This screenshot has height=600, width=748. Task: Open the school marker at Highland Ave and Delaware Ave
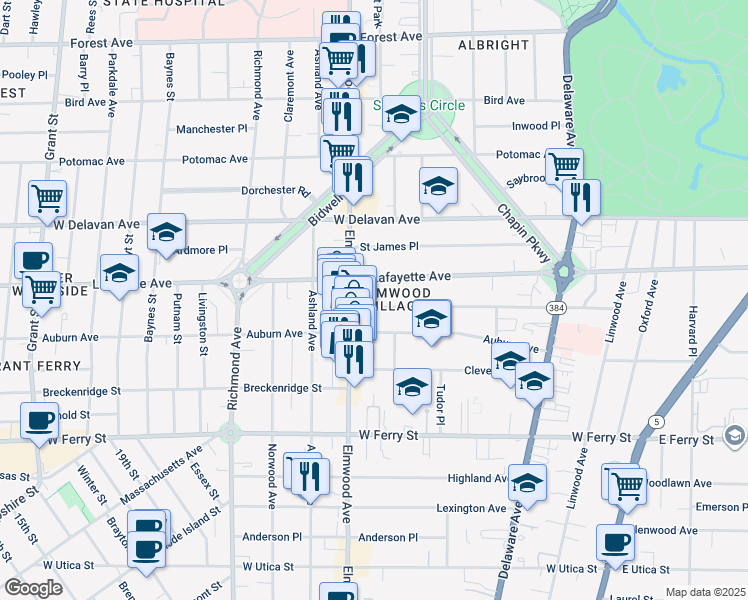[x=527, y=484]
